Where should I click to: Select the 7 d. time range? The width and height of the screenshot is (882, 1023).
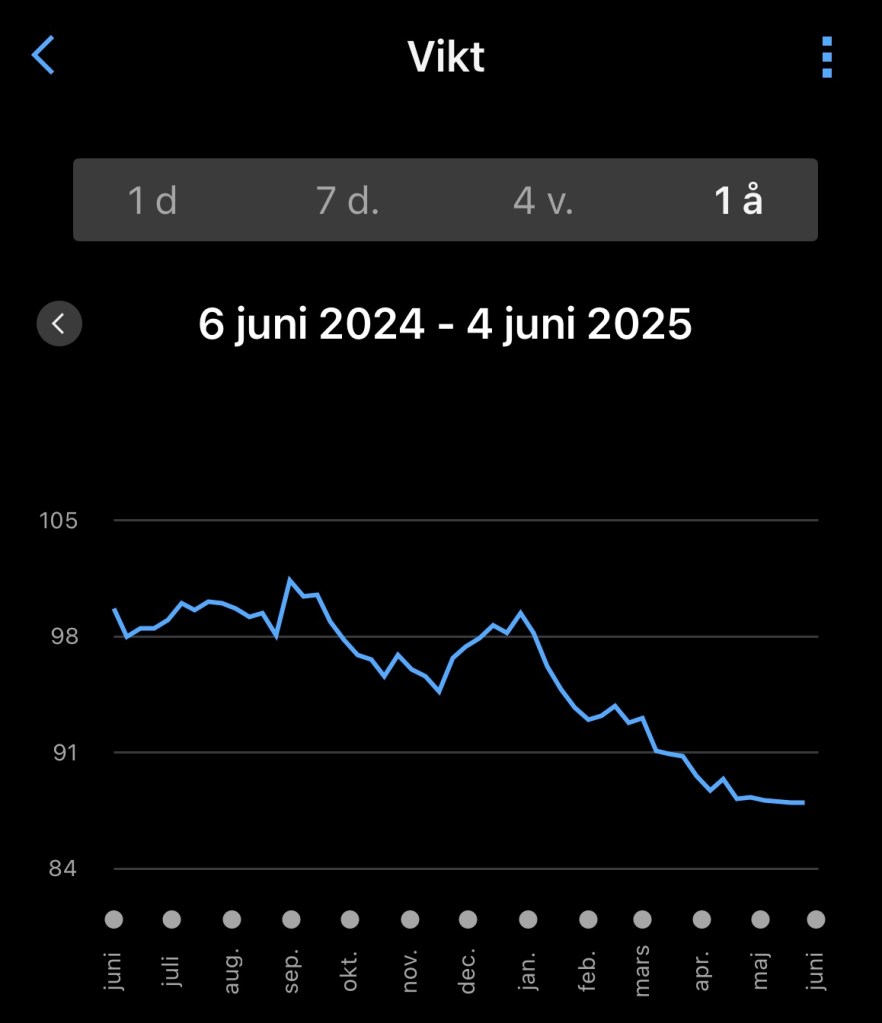coord(348,201)
